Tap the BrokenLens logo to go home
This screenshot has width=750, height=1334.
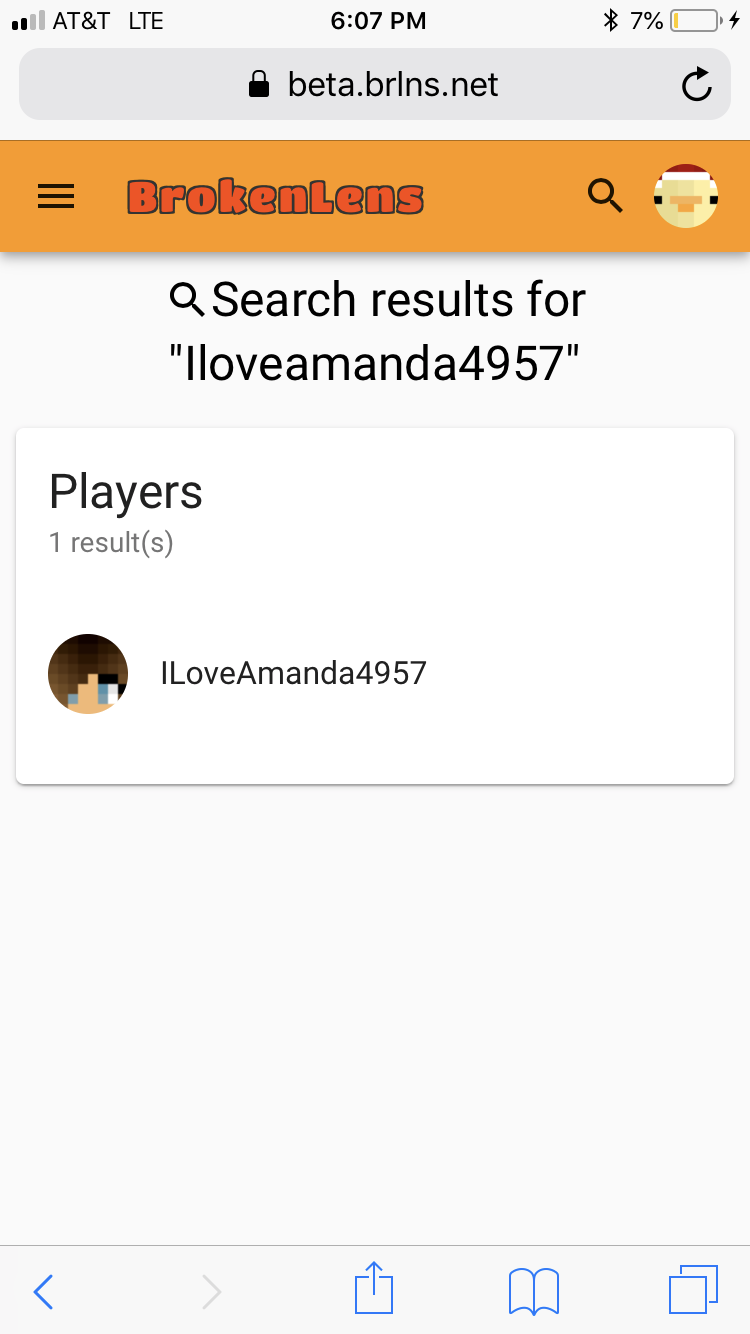coord(275,197)
